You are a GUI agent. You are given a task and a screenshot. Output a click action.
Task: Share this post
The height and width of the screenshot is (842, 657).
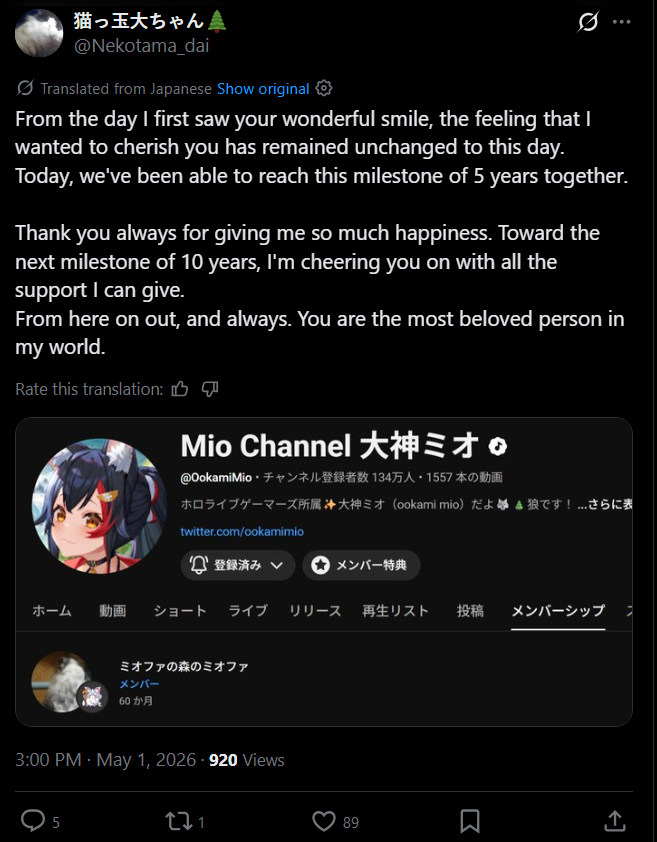pyautogui.click(x=615, y=821)
